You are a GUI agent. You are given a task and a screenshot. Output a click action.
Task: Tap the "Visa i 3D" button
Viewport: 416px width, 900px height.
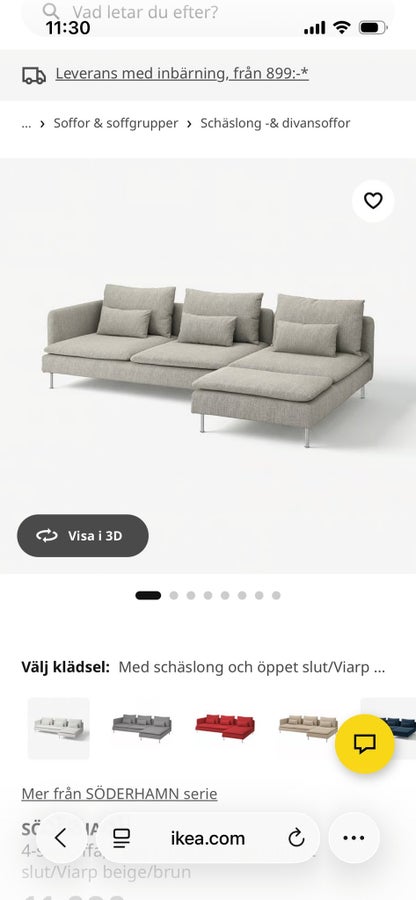click(x=83, y=536)
